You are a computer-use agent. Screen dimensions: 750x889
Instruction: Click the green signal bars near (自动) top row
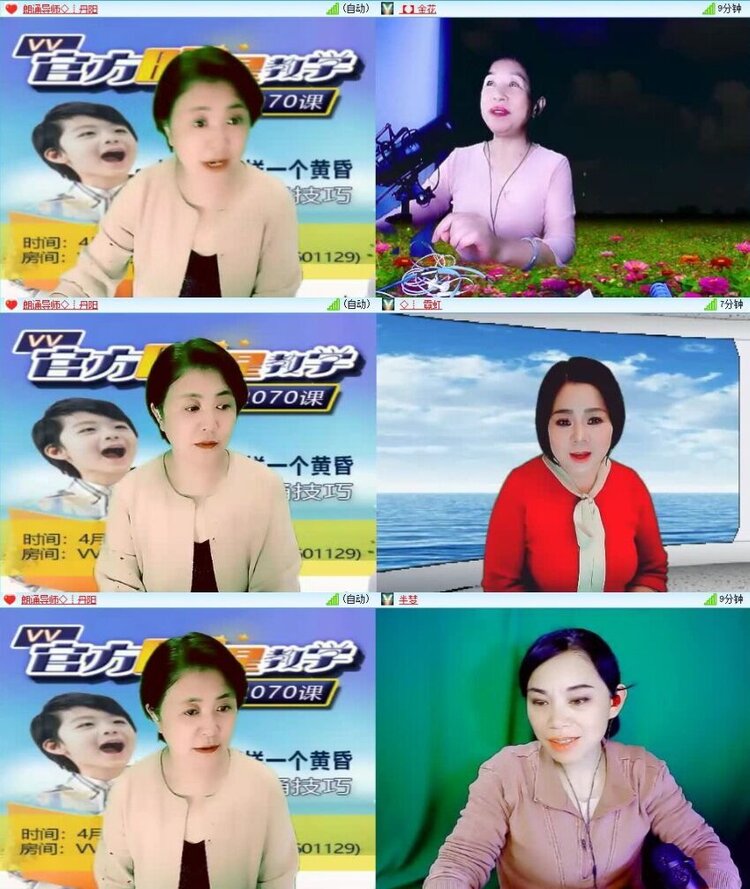(x=331, y=8)
